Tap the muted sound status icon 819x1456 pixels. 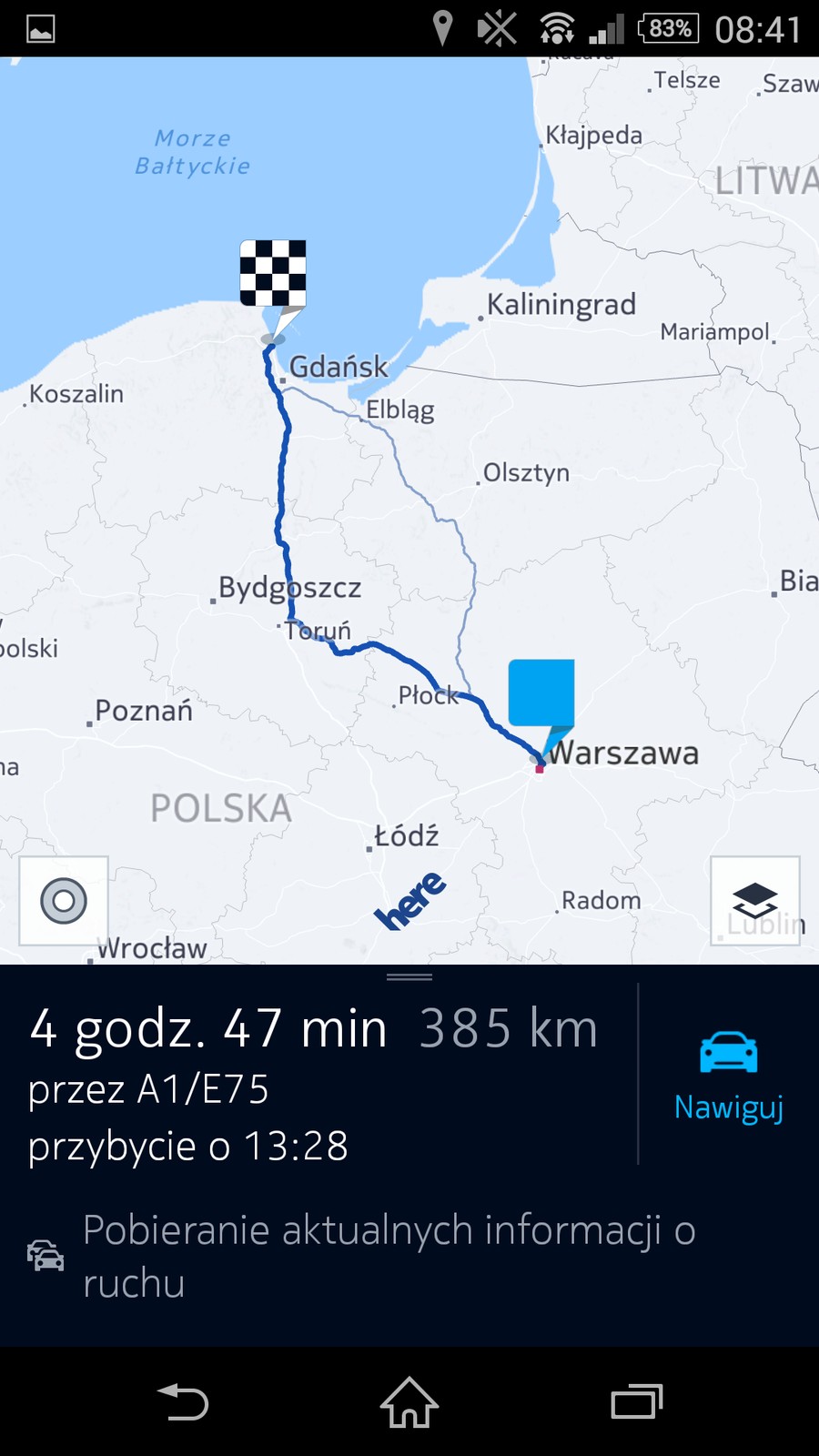tap(496, 25)
